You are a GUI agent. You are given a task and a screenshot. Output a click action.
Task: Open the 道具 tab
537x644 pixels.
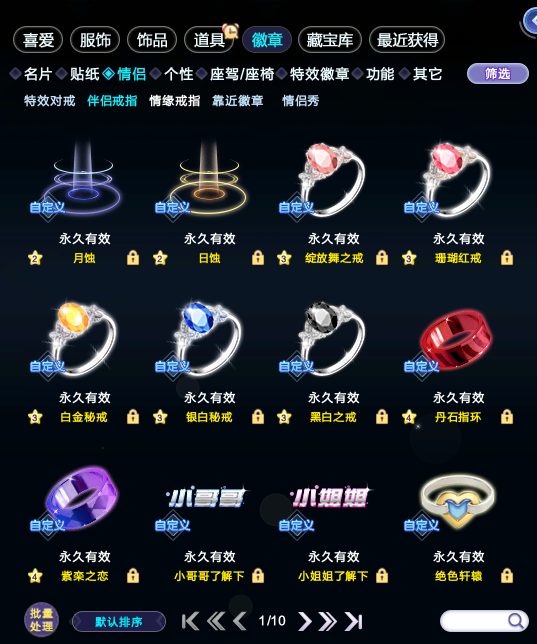point(209,40)
